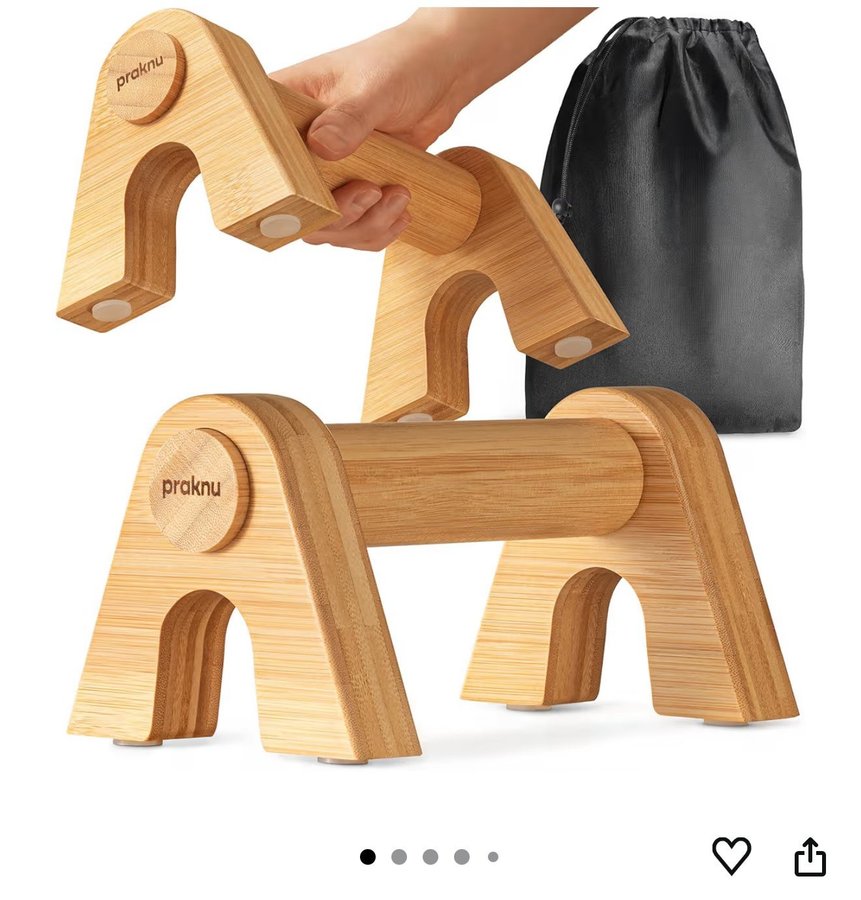
Task: Jump to the second image via page dots
Action: coord(399,857)
